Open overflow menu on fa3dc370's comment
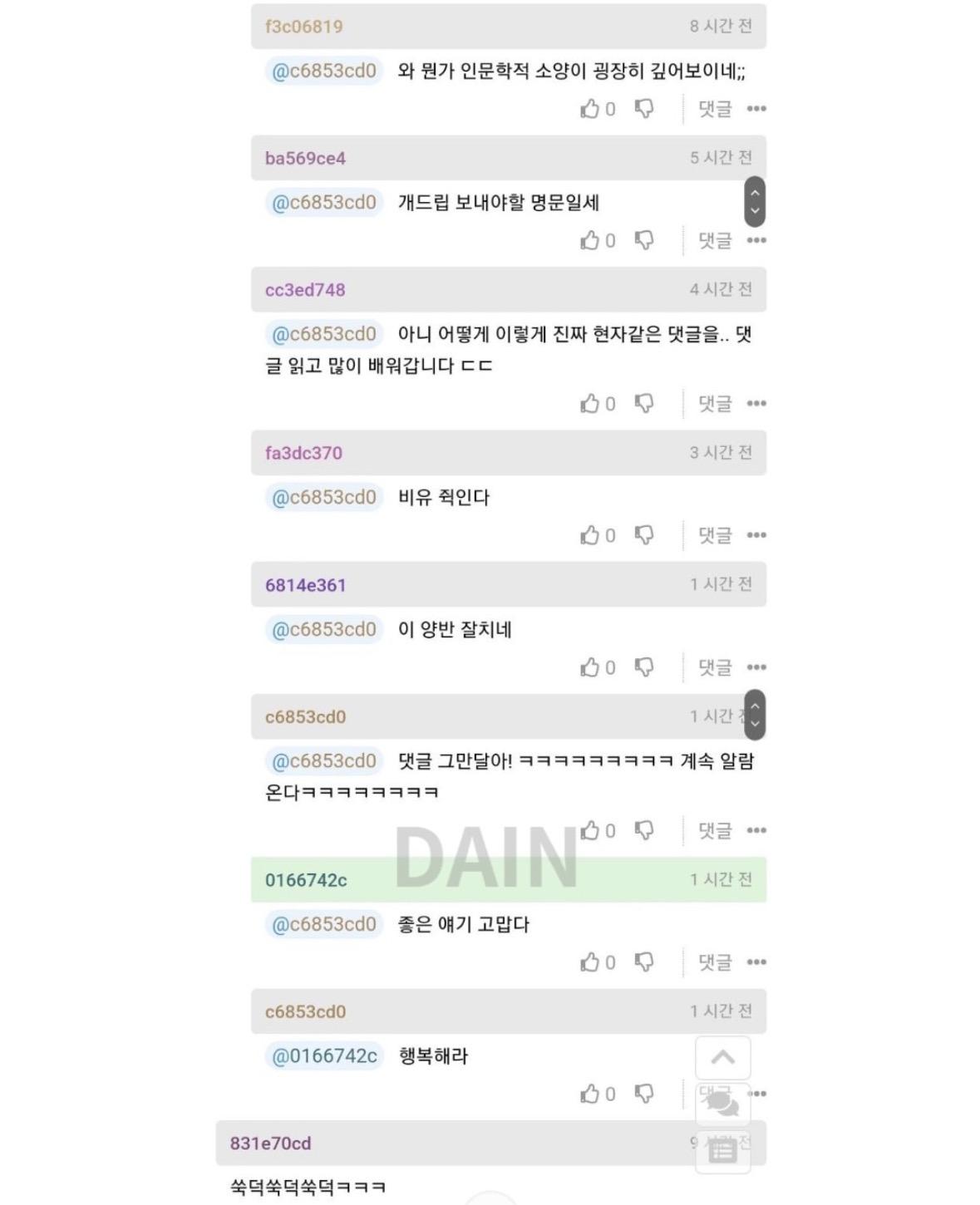 coord(756,535)
